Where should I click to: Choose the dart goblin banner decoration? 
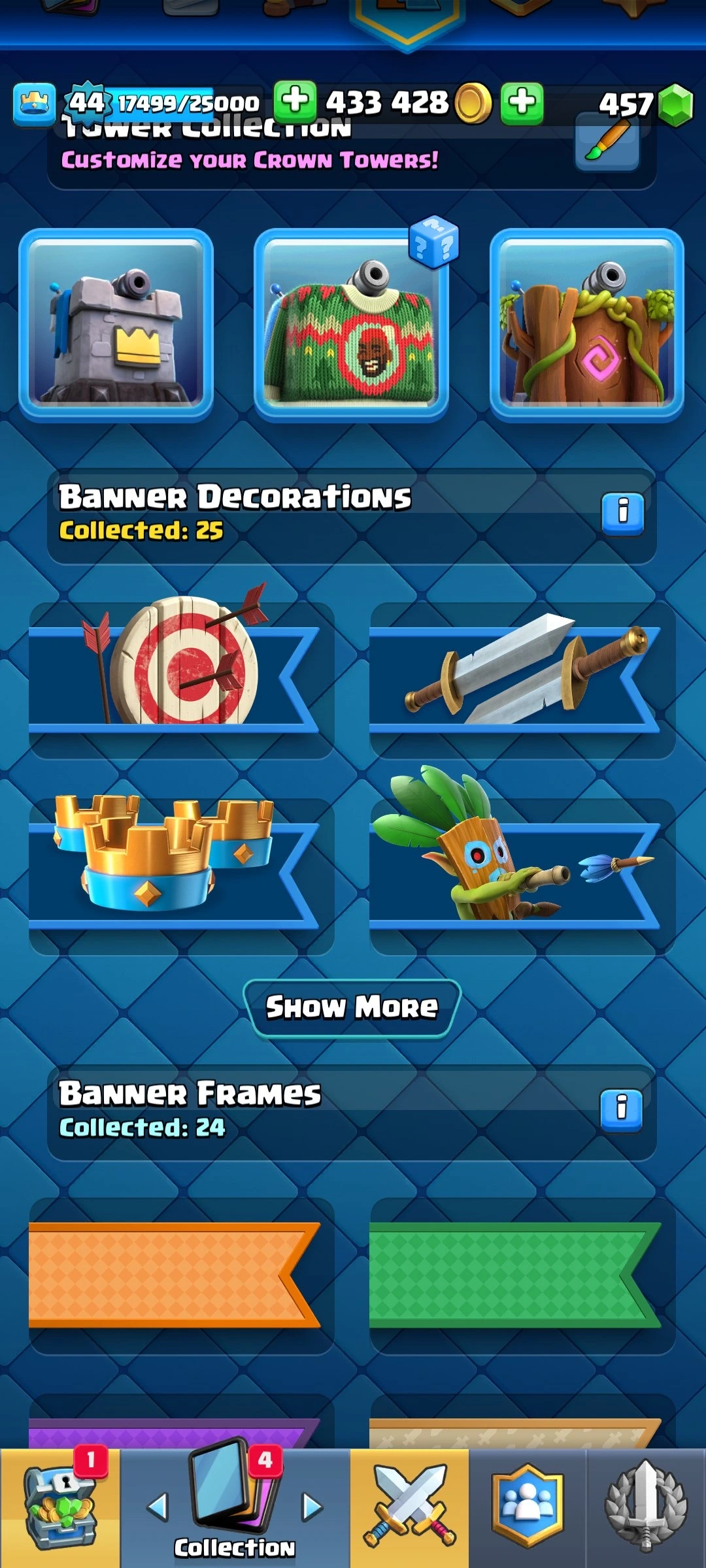click(522, 875)
